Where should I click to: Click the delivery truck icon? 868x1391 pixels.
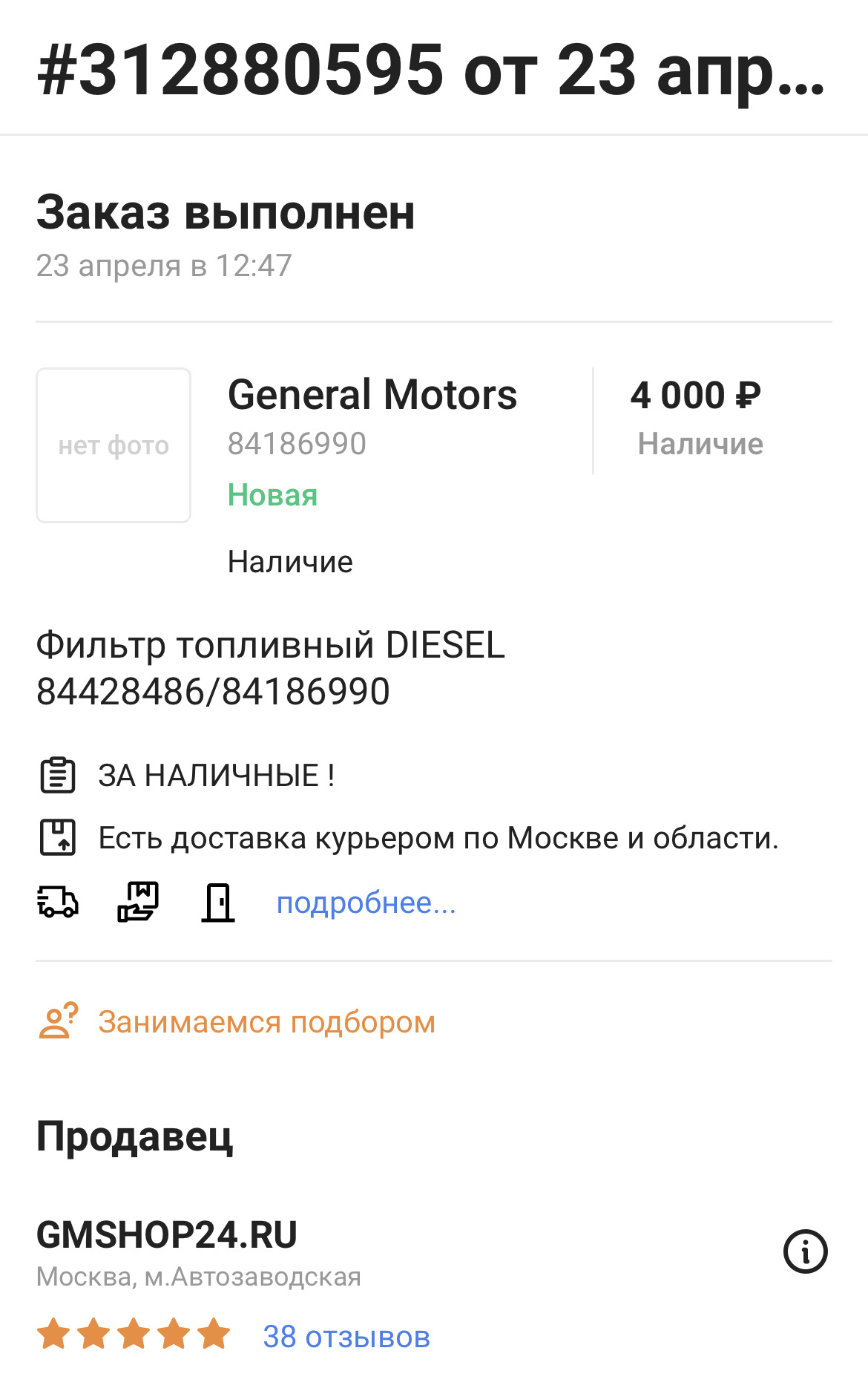click(57, 903)
